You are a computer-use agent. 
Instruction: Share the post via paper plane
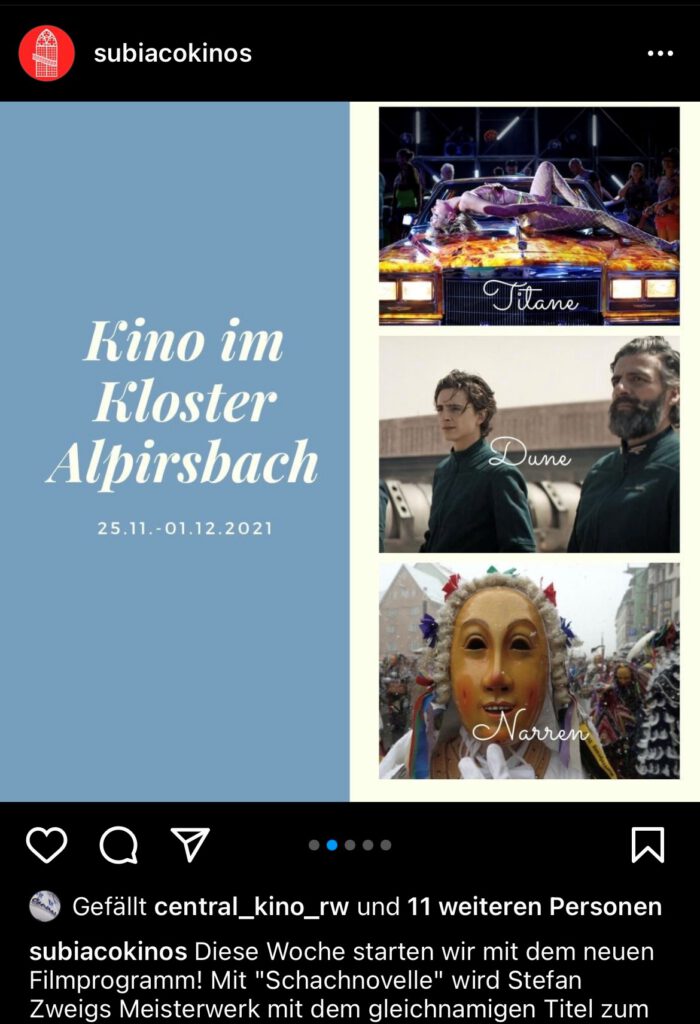tap(190, 845)
